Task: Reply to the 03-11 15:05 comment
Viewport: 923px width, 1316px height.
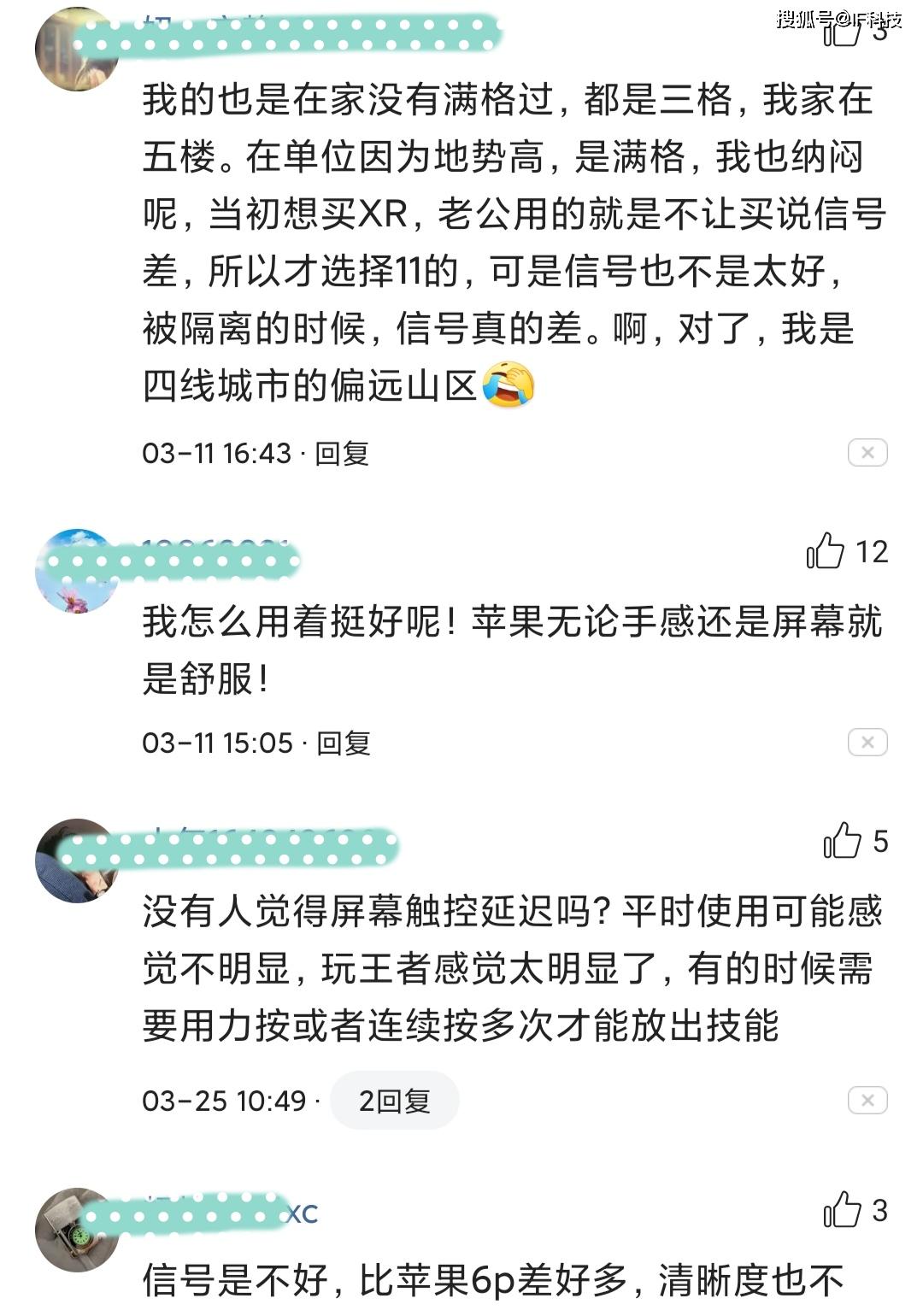Action: click(x=344, y=743)
